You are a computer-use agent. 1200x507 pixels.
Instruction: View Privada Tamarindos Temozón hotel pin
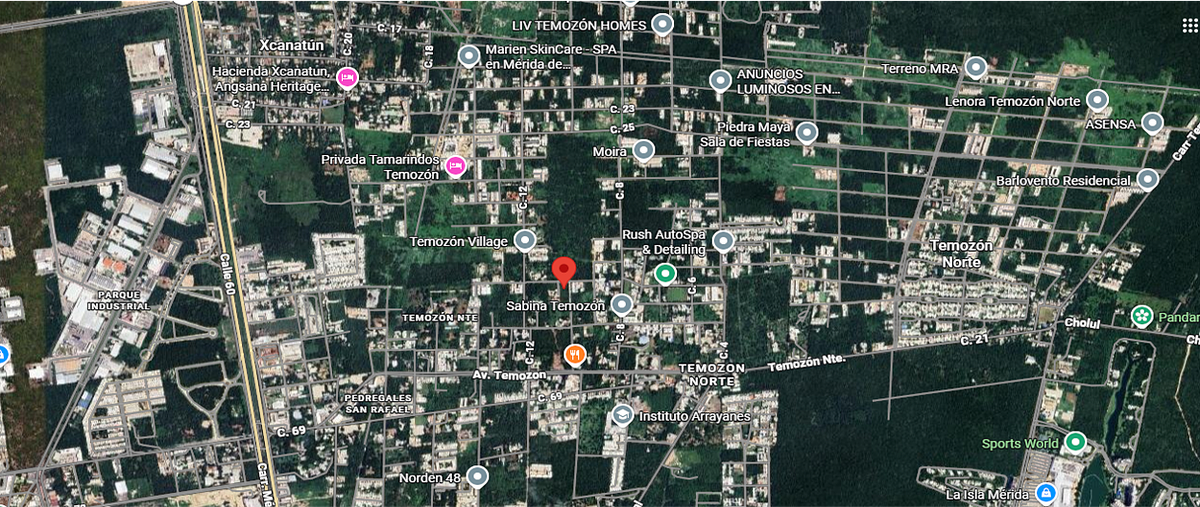click(x=455, y=166)
